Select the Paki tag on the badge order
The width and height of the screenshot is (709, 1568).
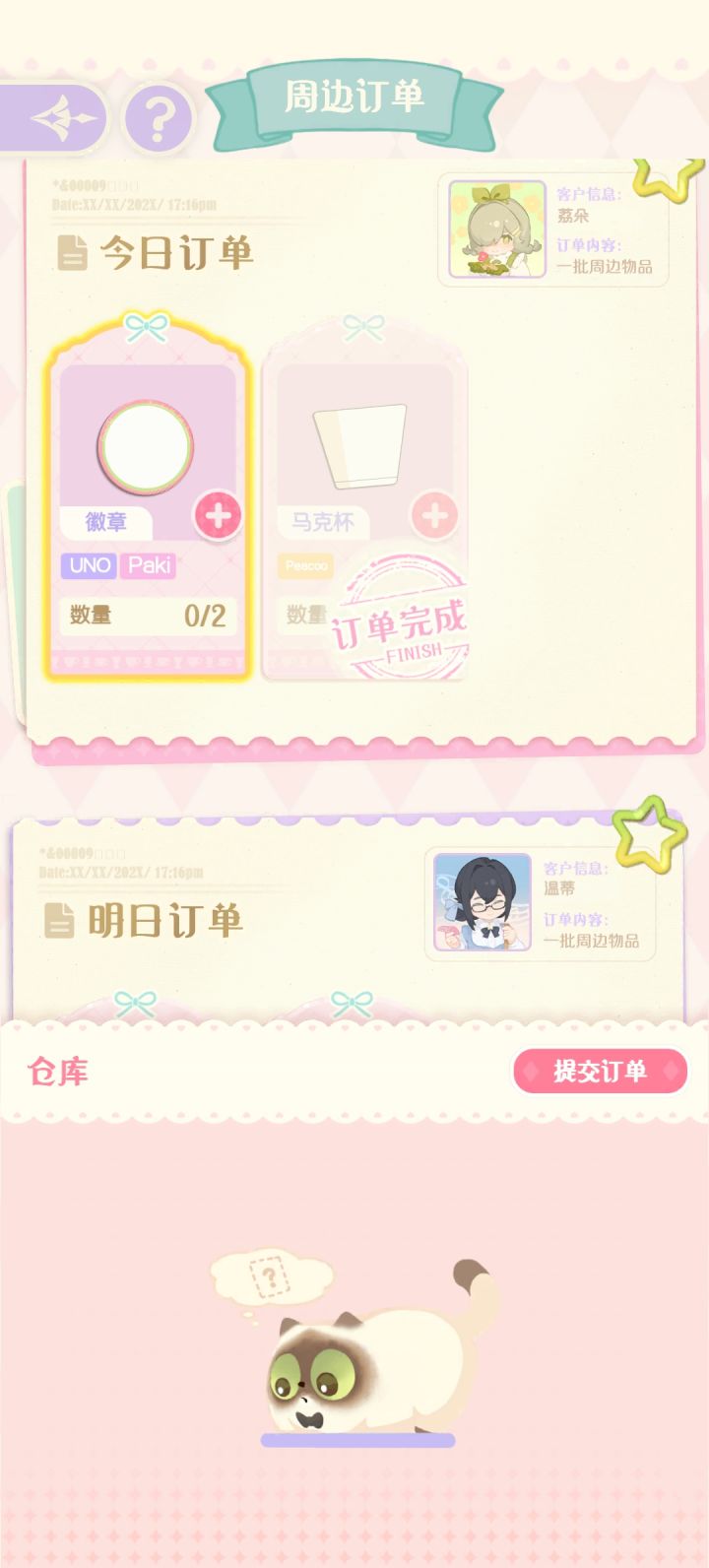point(148,565)
